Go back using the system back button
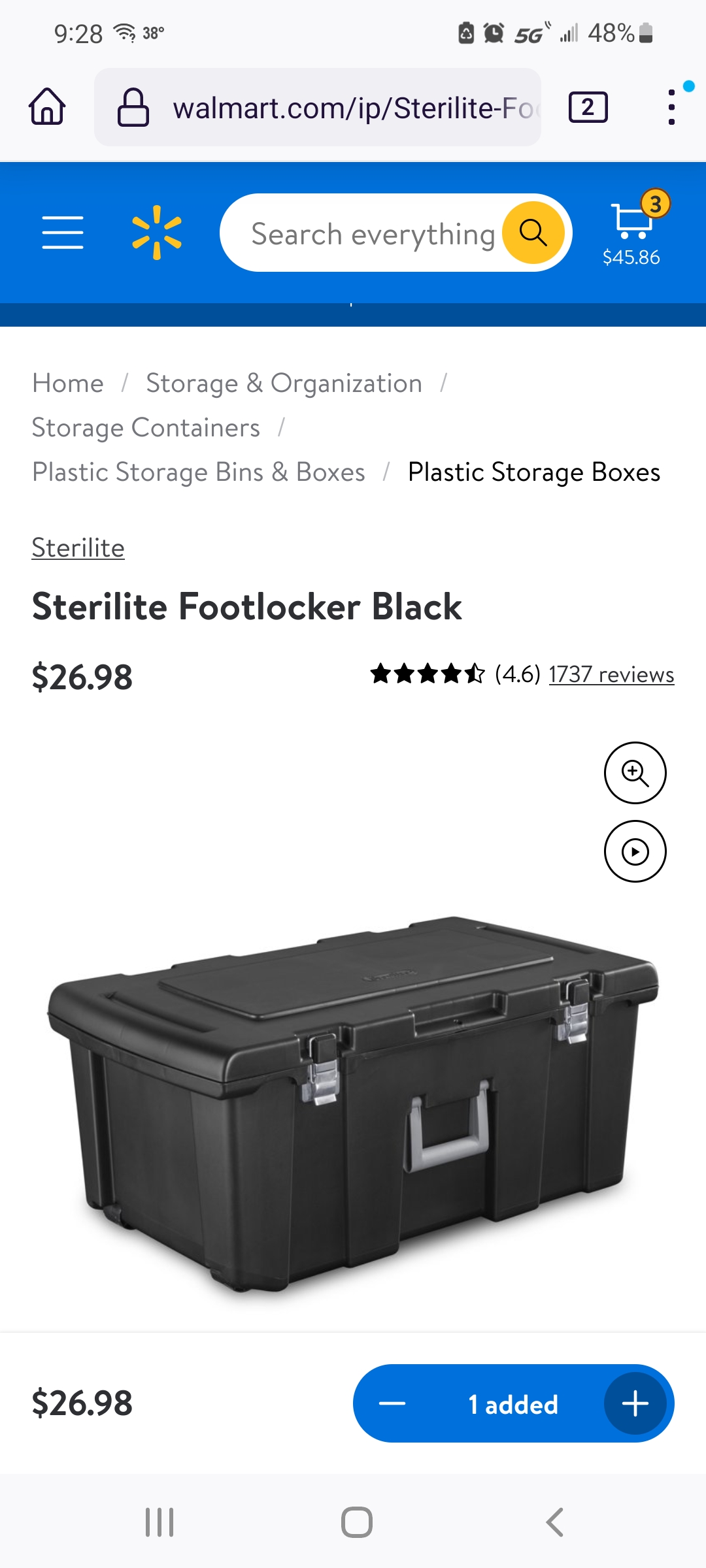The width and height of the screenshot is (706, 1568). pyautogui.click(x=554, y=1522)
